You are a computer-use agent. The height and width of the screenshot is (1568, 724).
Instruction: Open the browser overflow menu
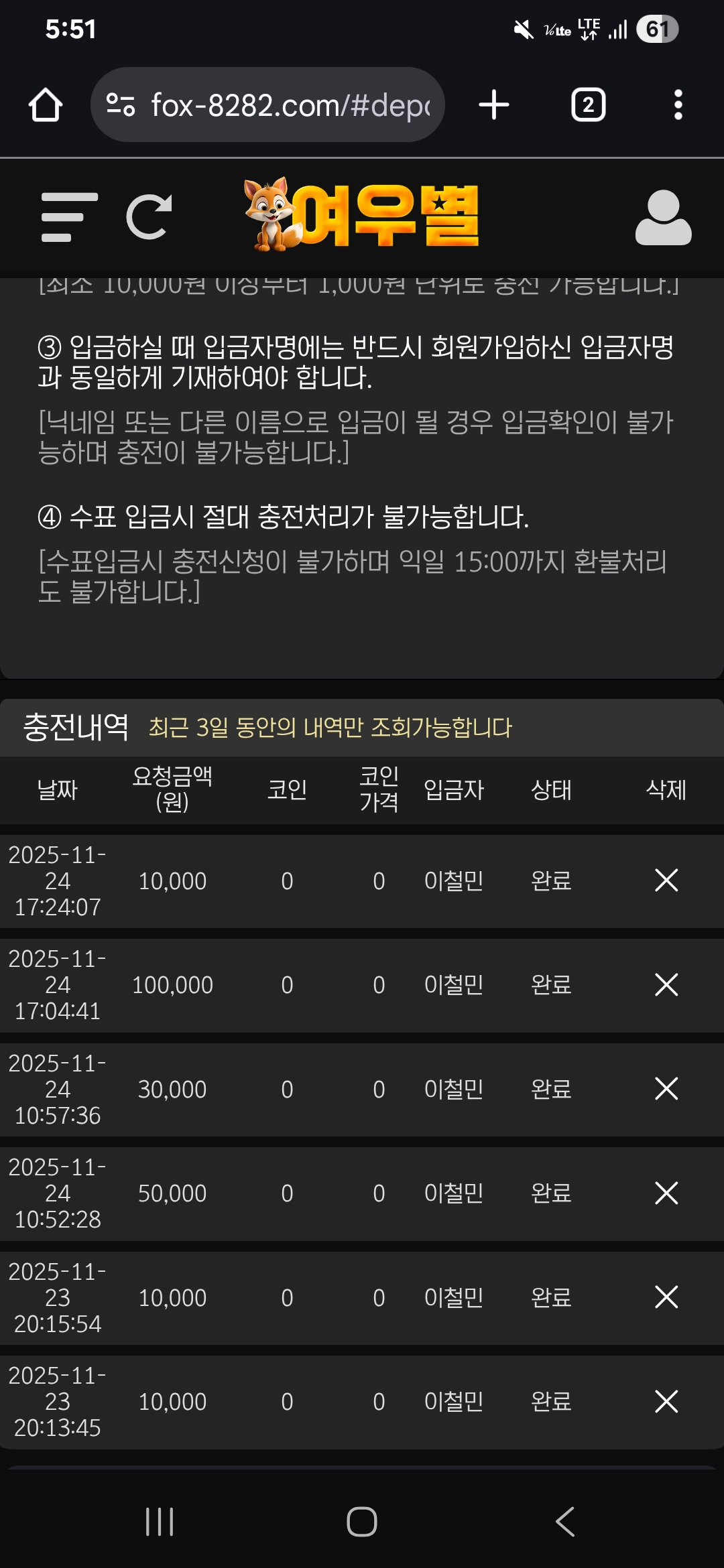[678, 105]
